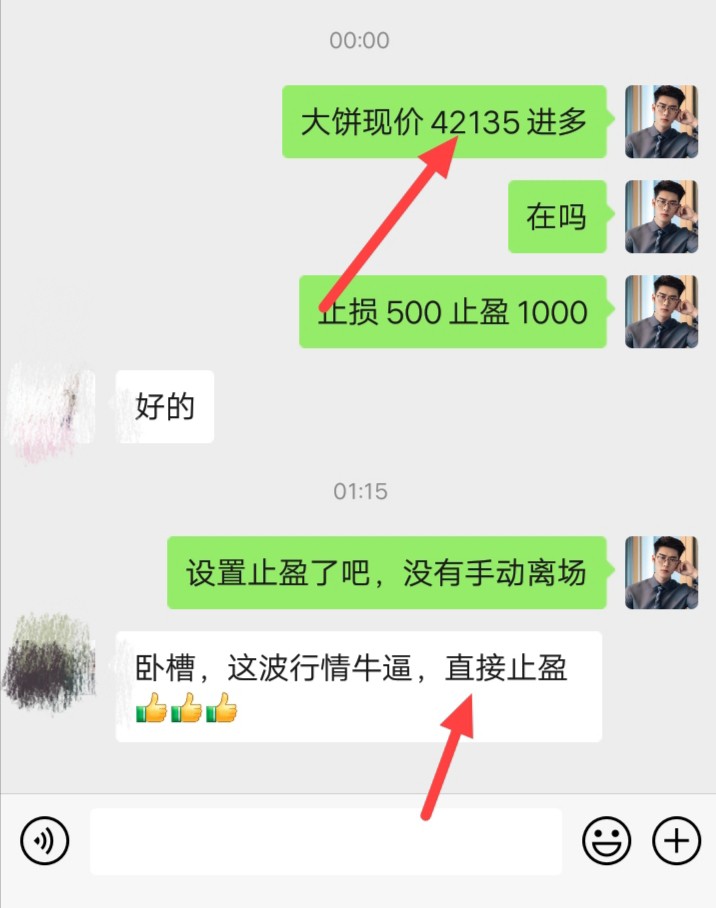Open avatar beside '止损 500 止盈 1000' message
Image resolution: width=716 pixels, height=908 pixels.
coord(661,311)
